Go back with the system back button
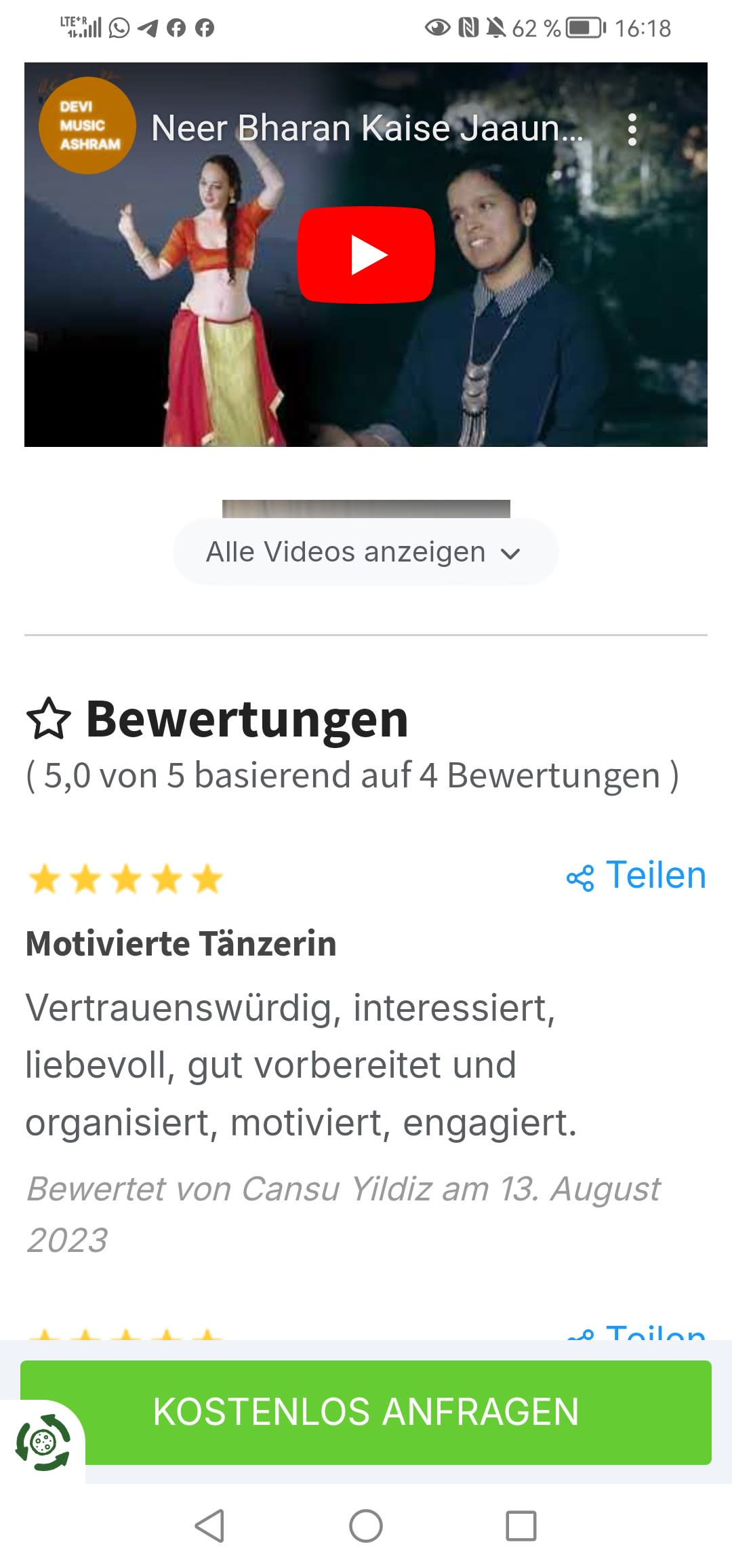732x1568 pixels. coord(209,1526)
